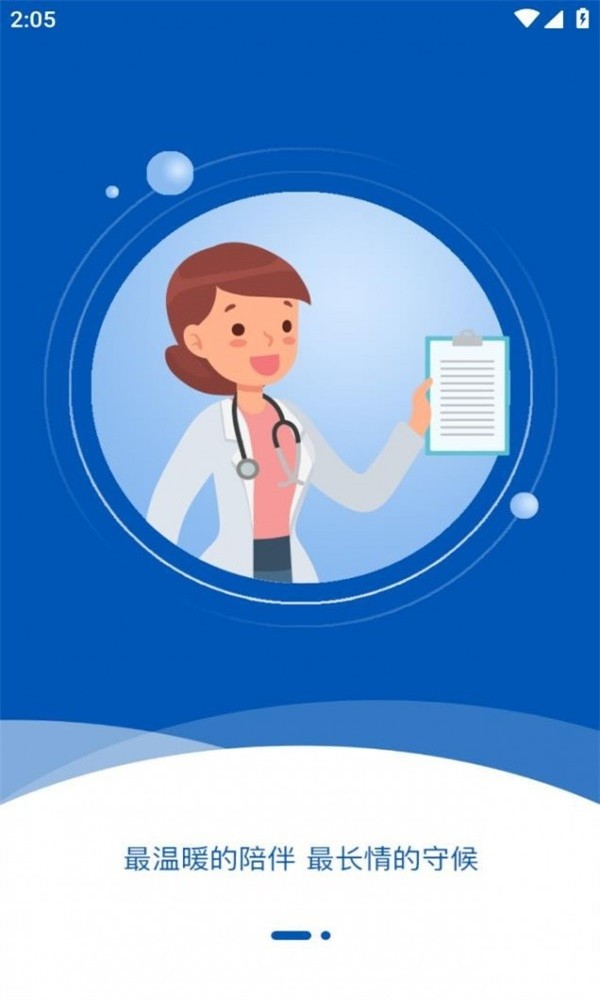This screenshot has height=1000, width=600.
Task: Select the second onboarding page indicator dot
Action: click(326, 936)
